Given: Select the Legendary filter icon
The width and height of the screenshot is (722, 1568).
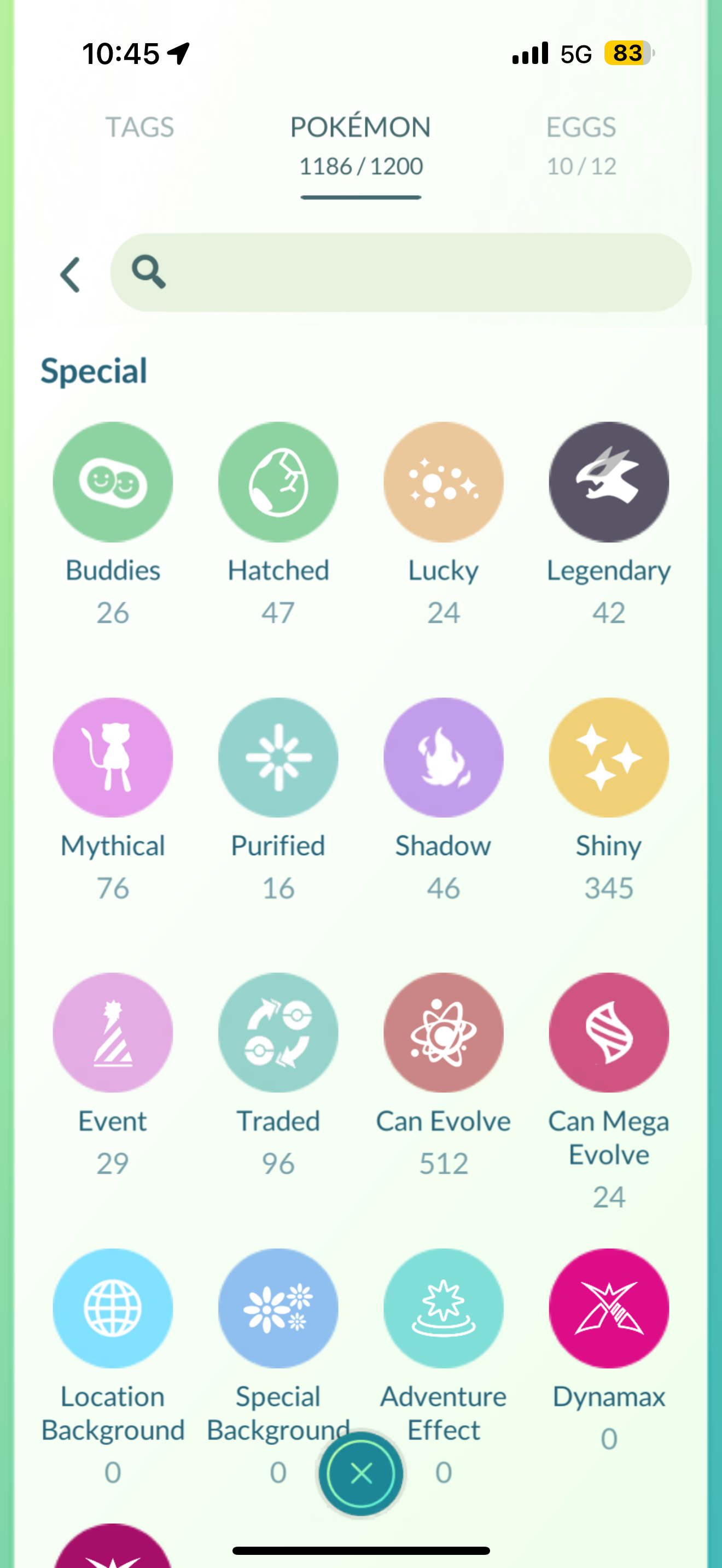Looking at the screenshot, I should click(608, 482).
